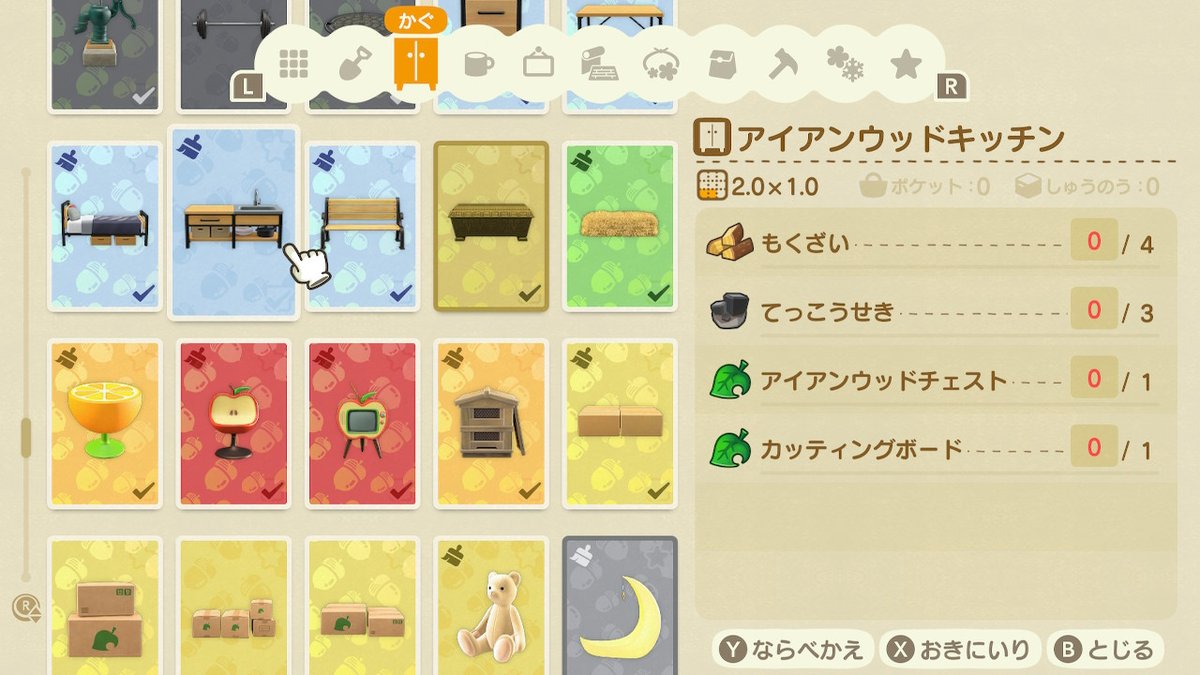The image size is (1200, 675).
Task: Select the crescent moon chair card
Action: click(x=619, y=610)
